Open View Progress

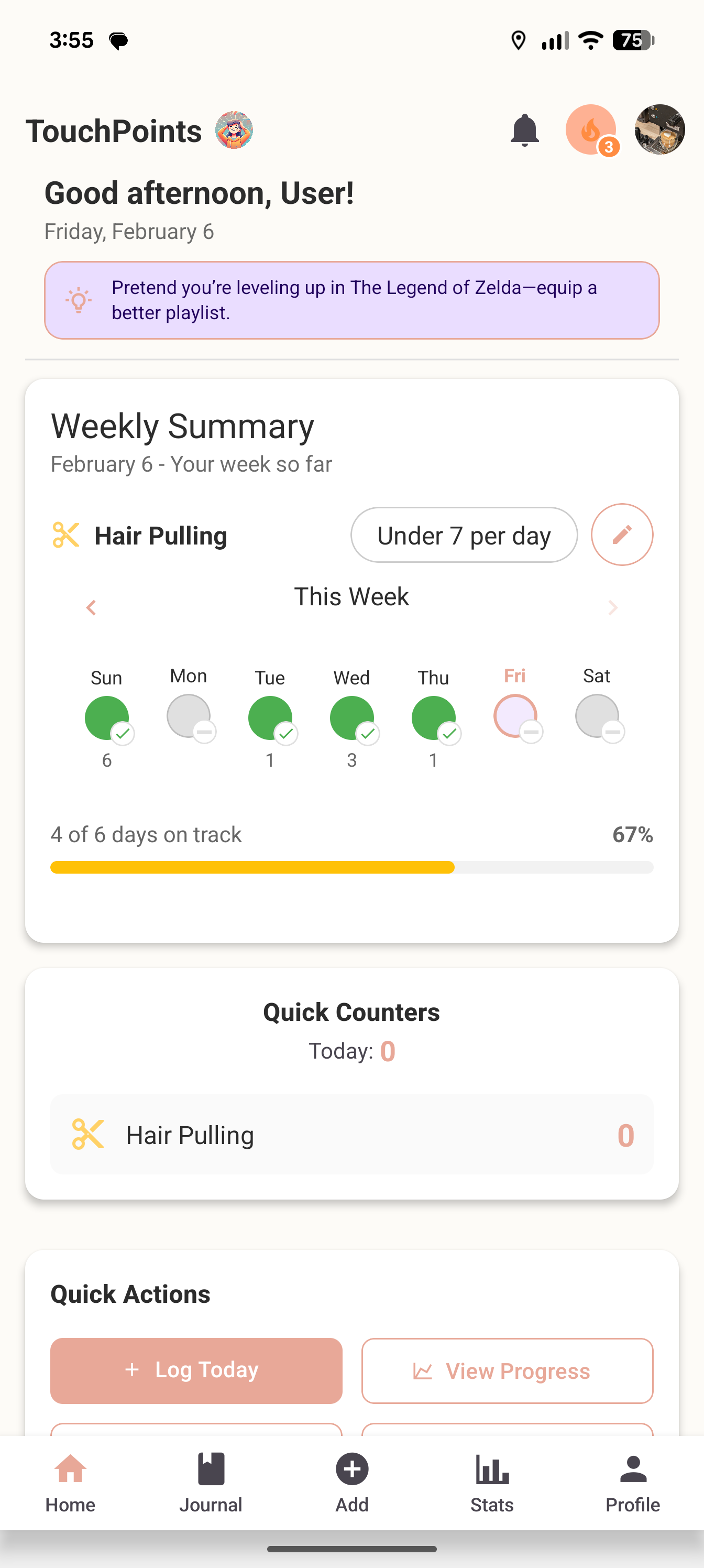(x=507, y=1370)
